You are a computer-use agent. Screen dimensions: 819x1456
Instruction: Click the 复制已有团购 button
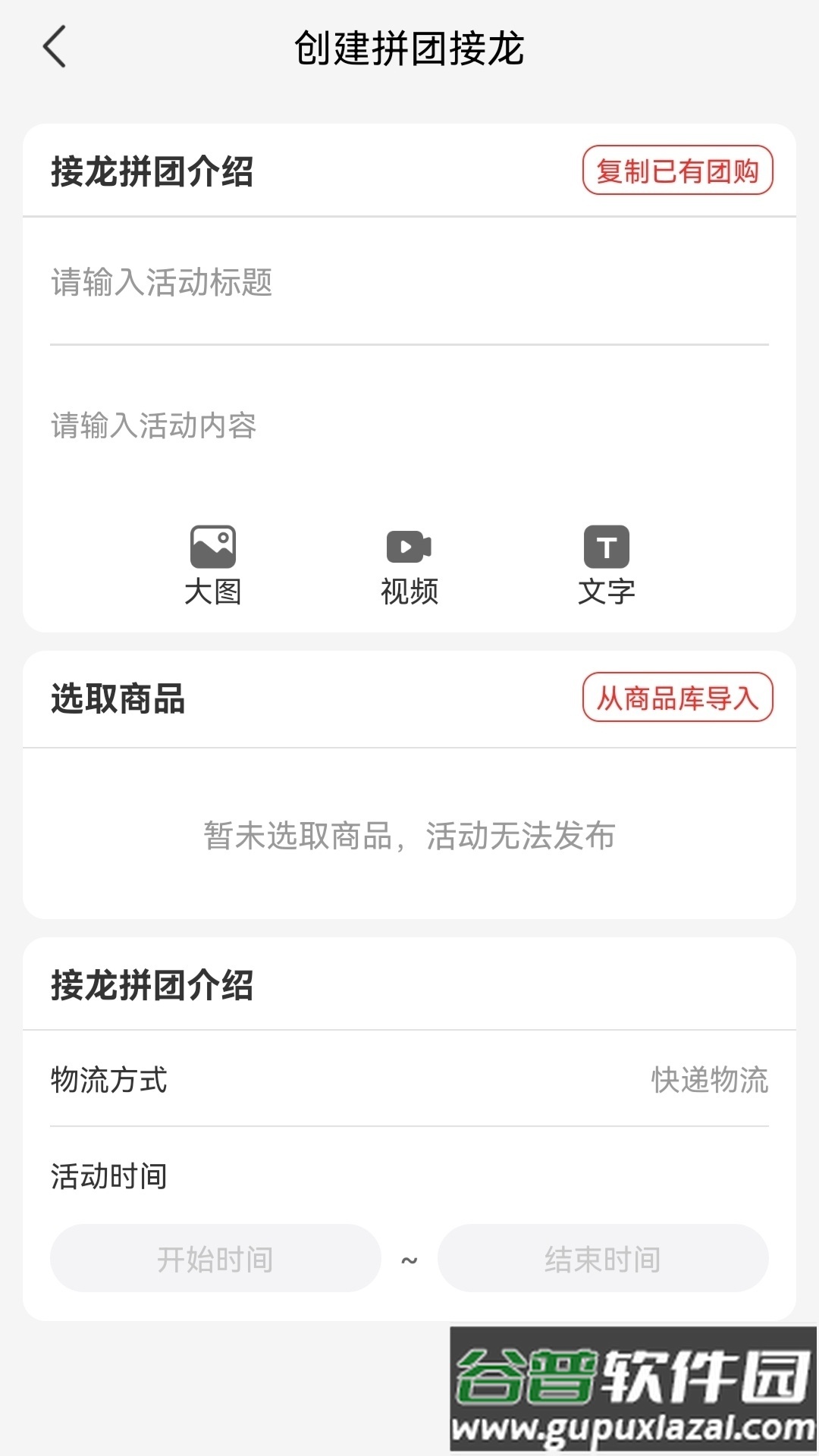pos(677,171)
